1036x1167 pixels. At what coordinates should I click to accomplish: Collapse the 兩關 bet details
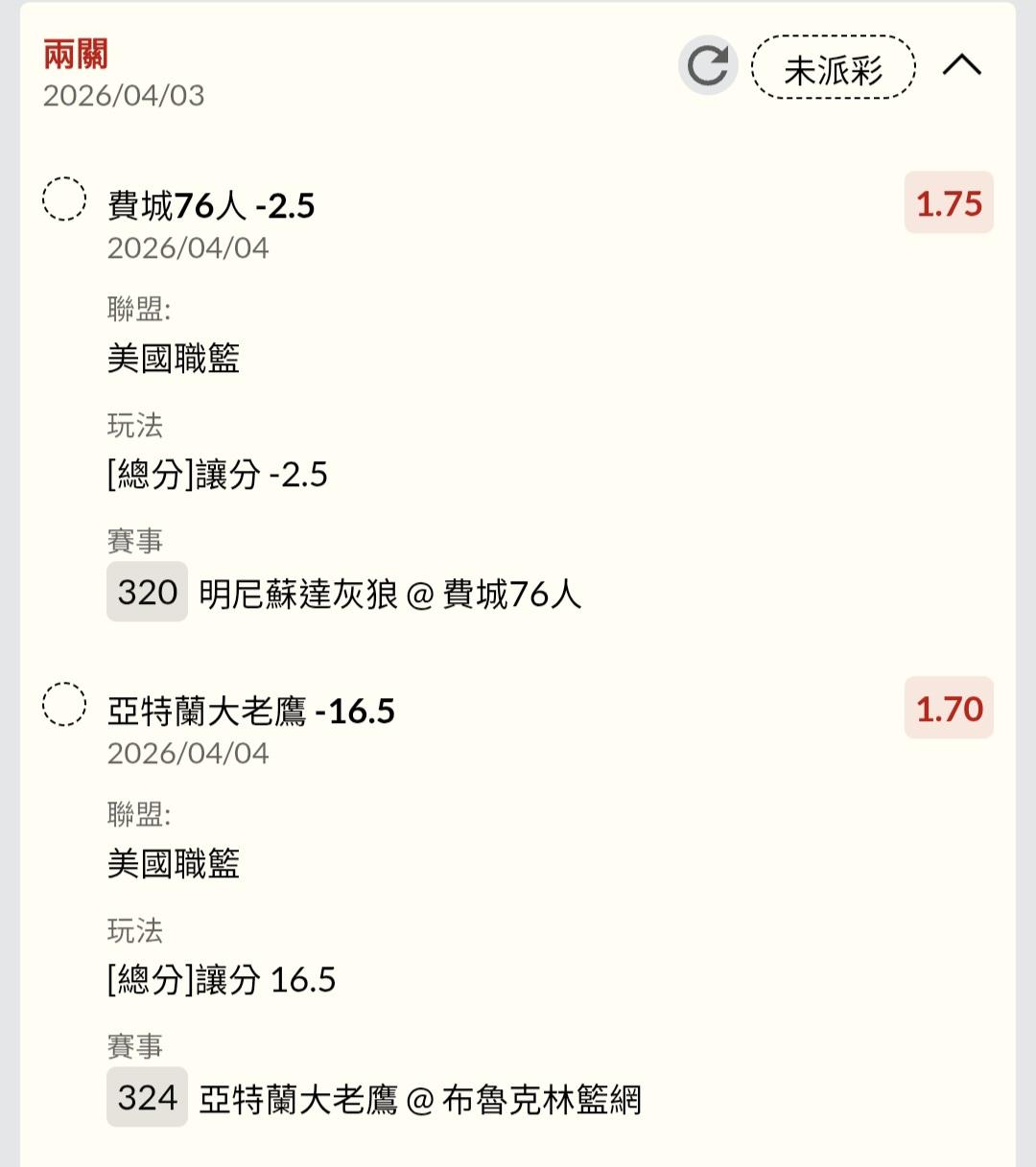coord(961,66)
